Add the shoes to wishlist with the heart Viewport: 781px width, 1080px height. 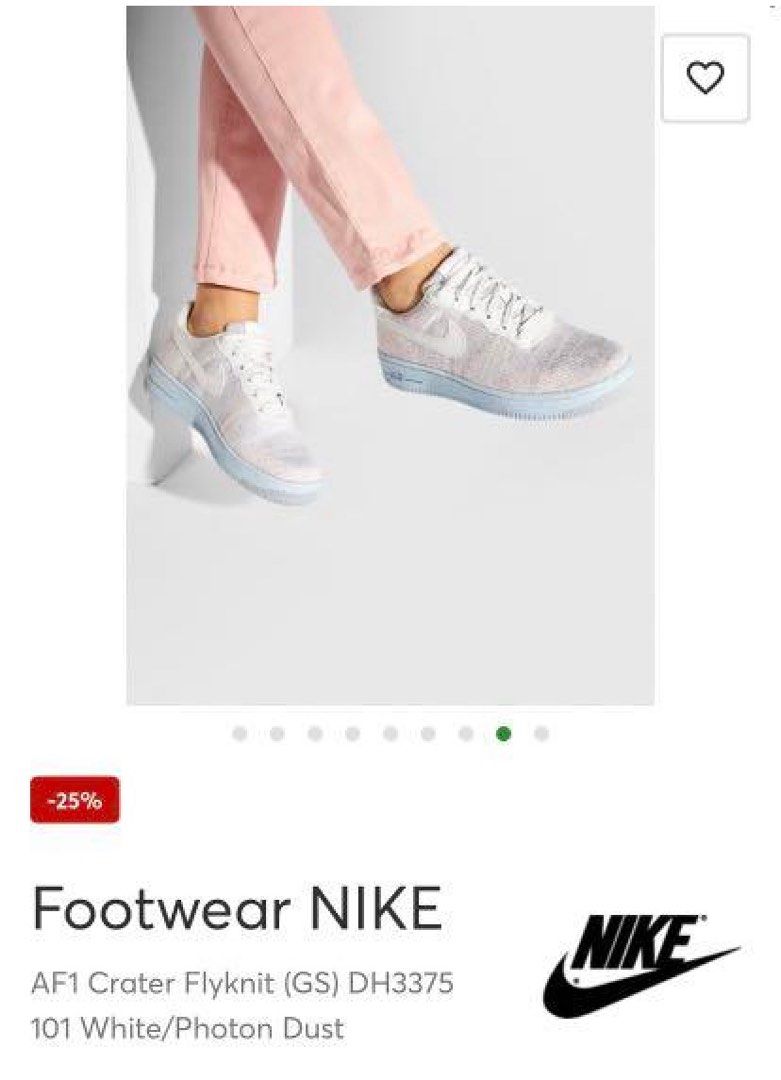[705, 78]
